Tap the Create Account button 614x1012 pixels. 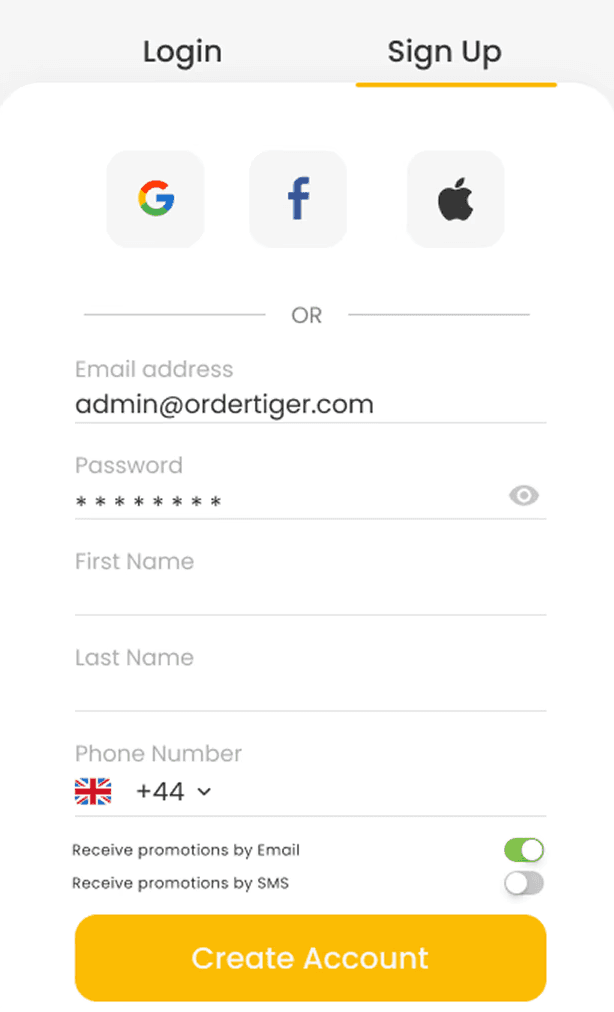310,958
